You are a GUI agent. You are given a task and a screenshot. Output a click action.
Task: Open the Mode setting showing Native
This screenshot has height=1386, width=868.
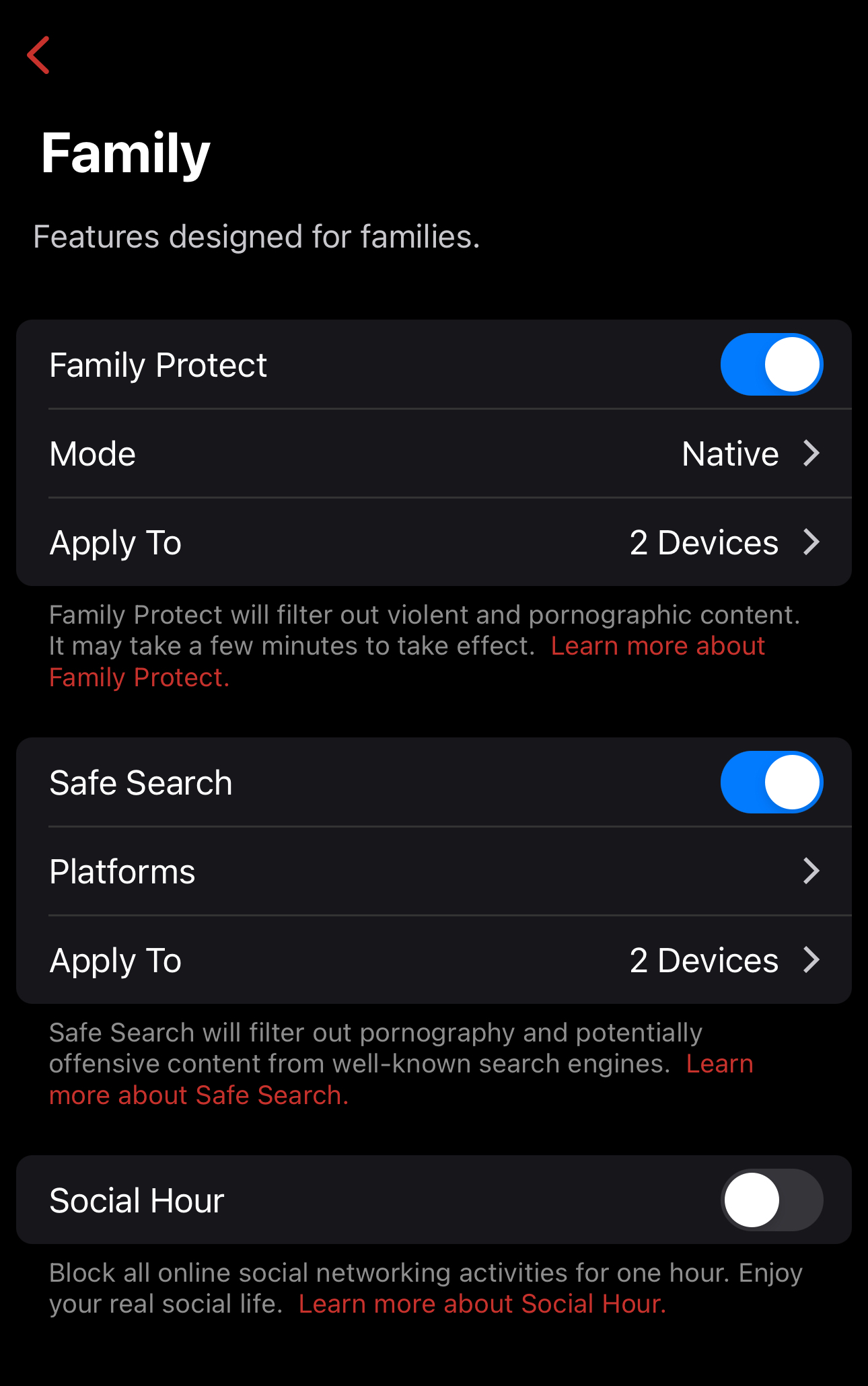(x=434, y=453)
